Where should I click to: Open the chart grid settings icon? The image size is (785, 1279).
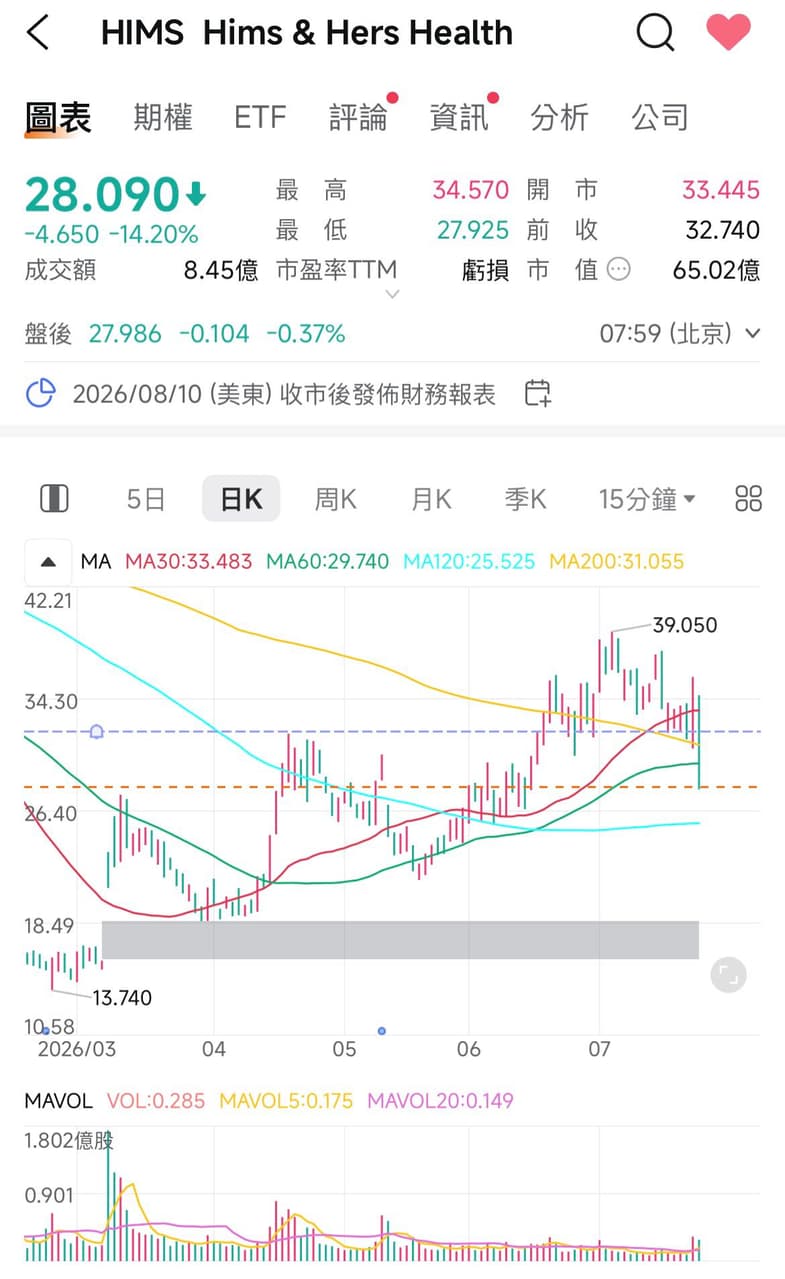(748, 499)
